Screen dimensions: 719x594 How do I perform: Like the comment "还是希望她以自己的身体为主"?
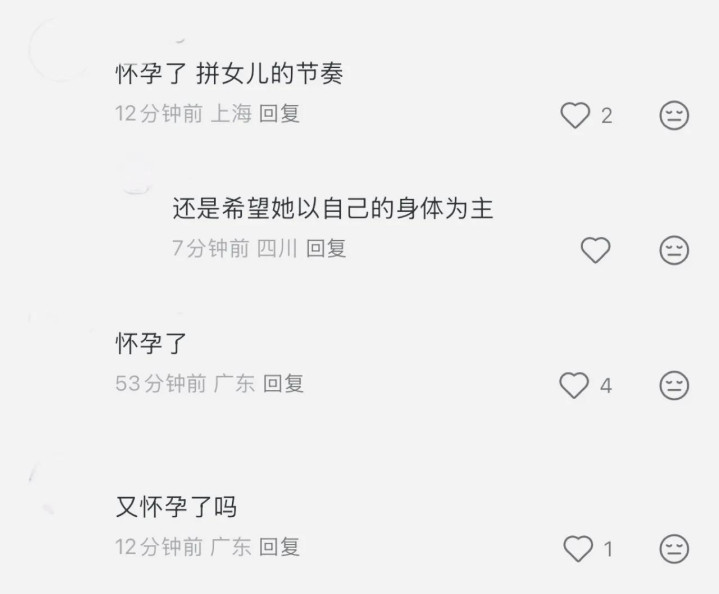pyautogui.click(x=595, y=249)
